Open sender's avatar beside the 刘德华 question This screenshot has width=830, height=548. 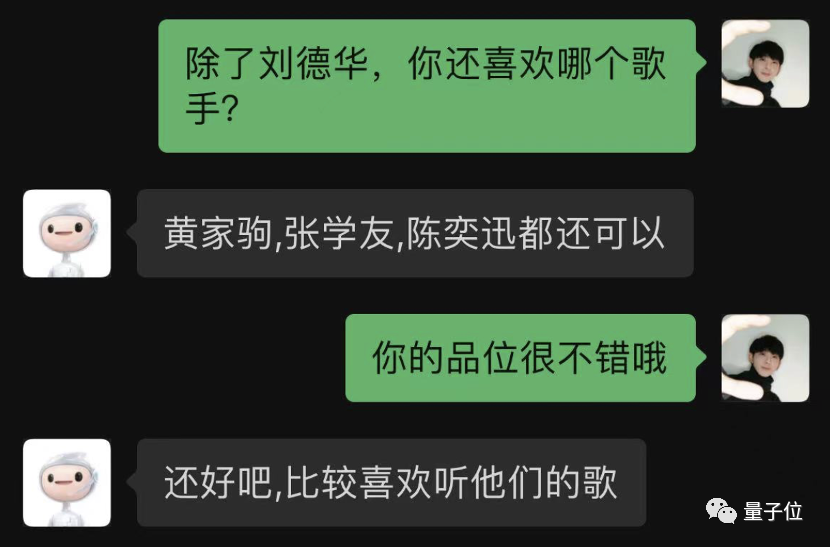[765, 63]
